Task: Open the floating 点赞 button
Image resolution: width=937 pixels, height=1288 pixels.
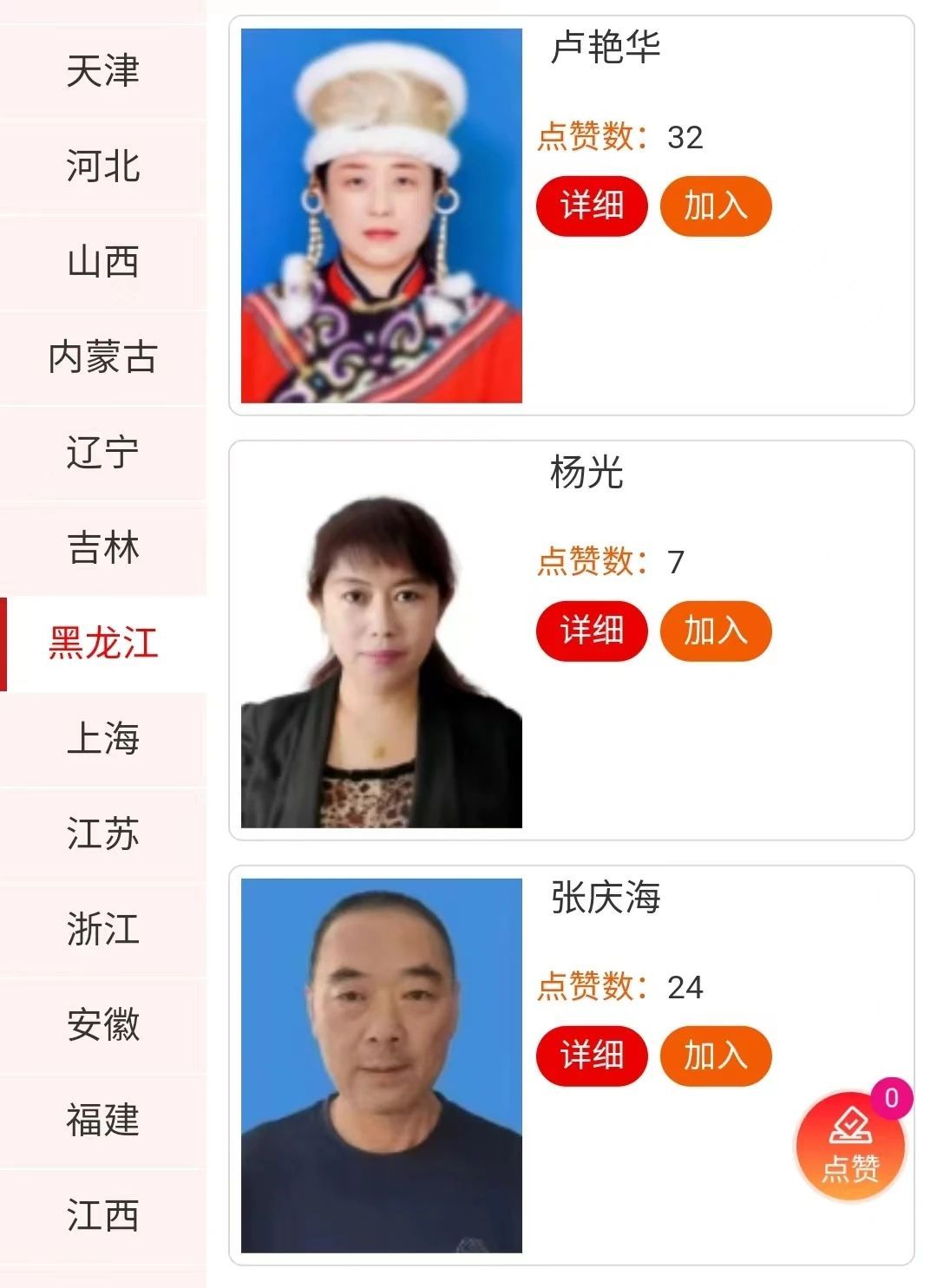Action: (x=850, y=1147)
